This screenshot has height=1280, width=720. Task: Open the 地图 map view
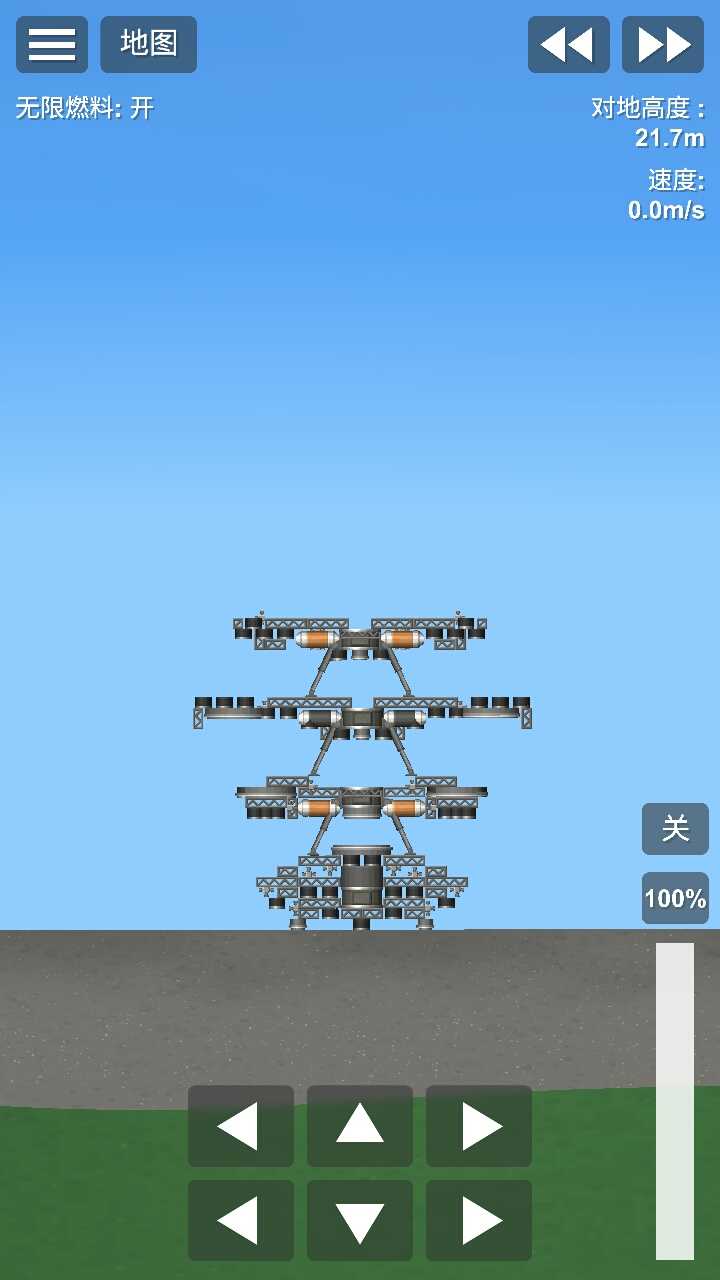(x=148, y=44)
